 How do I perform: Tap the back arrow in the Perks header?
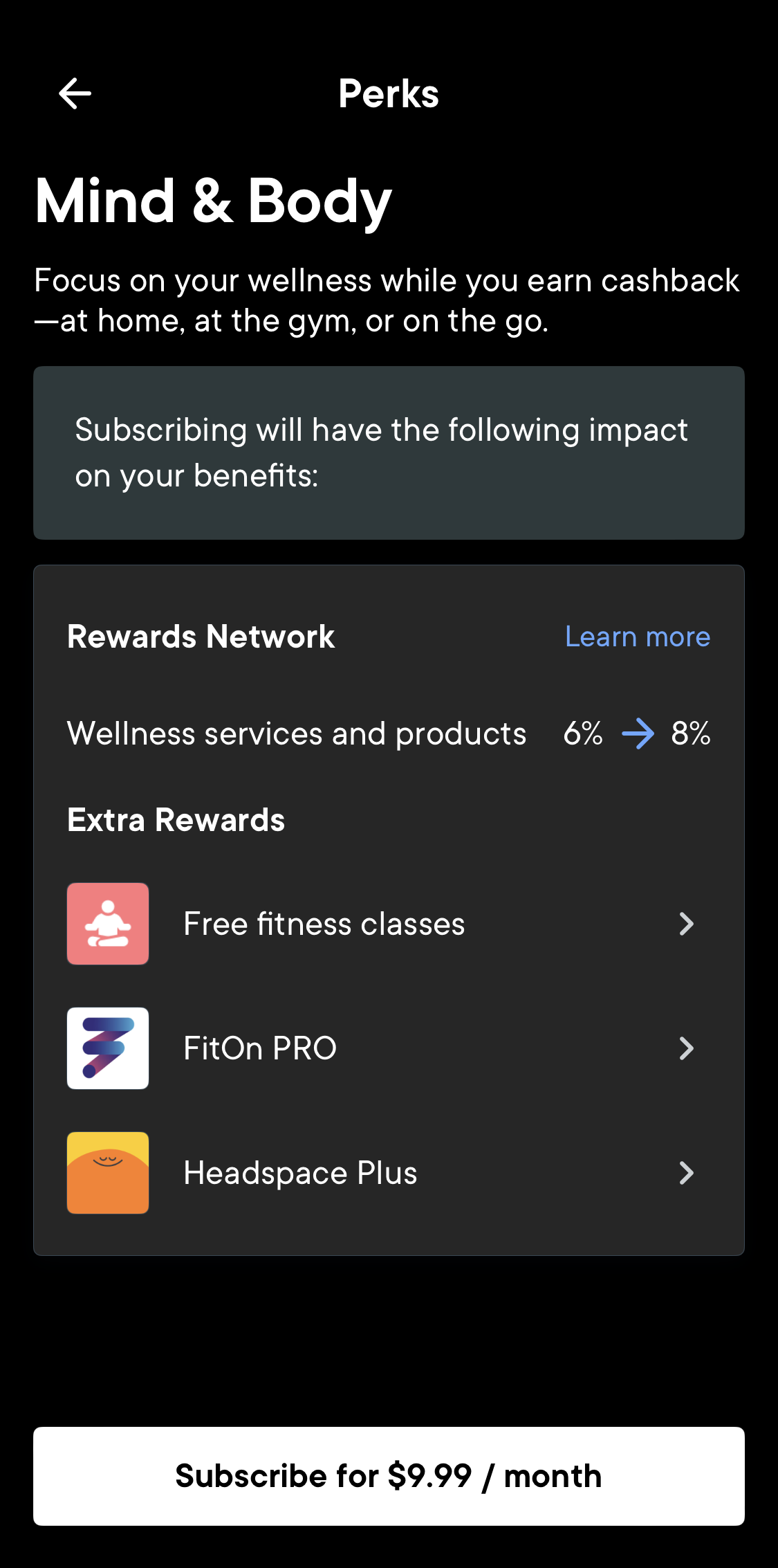point(74,93)
